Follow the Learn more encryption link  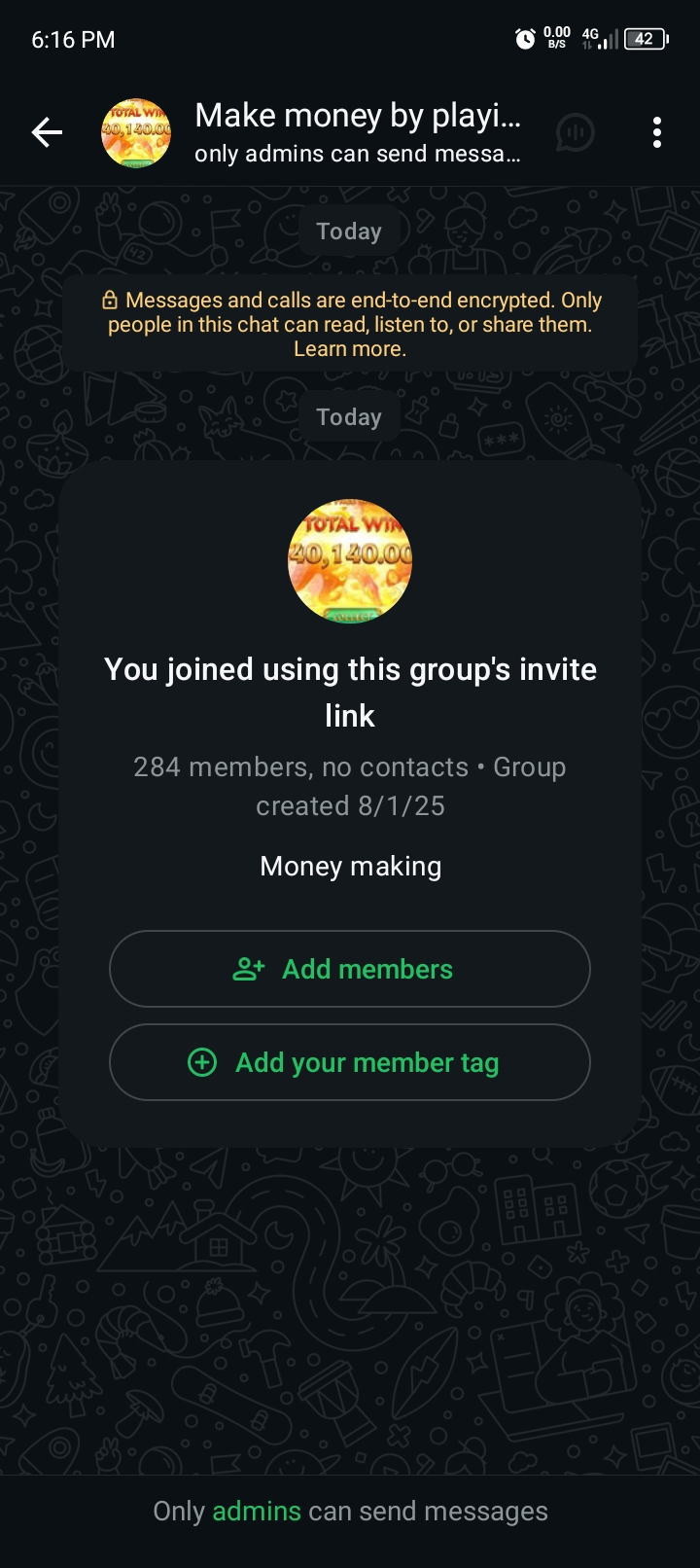pos(350,349)
